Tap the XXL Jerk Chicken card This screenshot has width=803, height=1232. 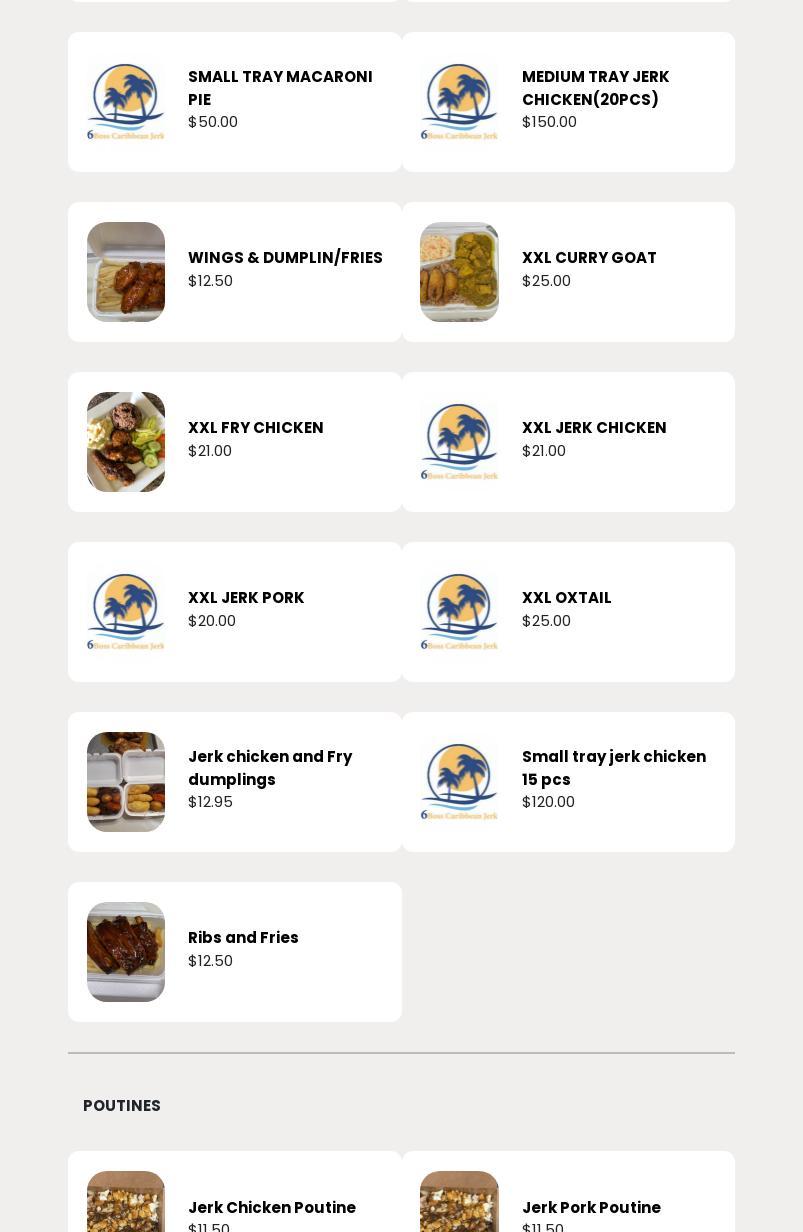point(568,442)
